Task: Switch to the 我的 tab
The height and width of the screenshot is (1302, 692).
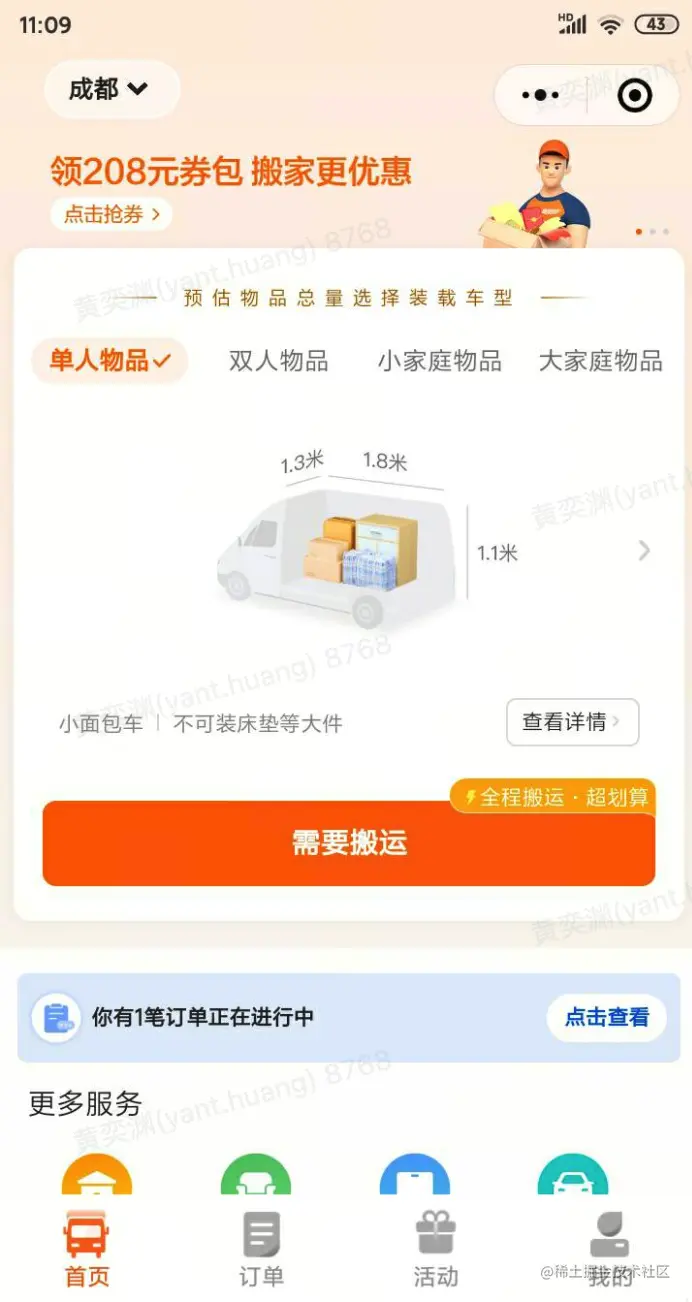Action: (x=609, y=1250)
